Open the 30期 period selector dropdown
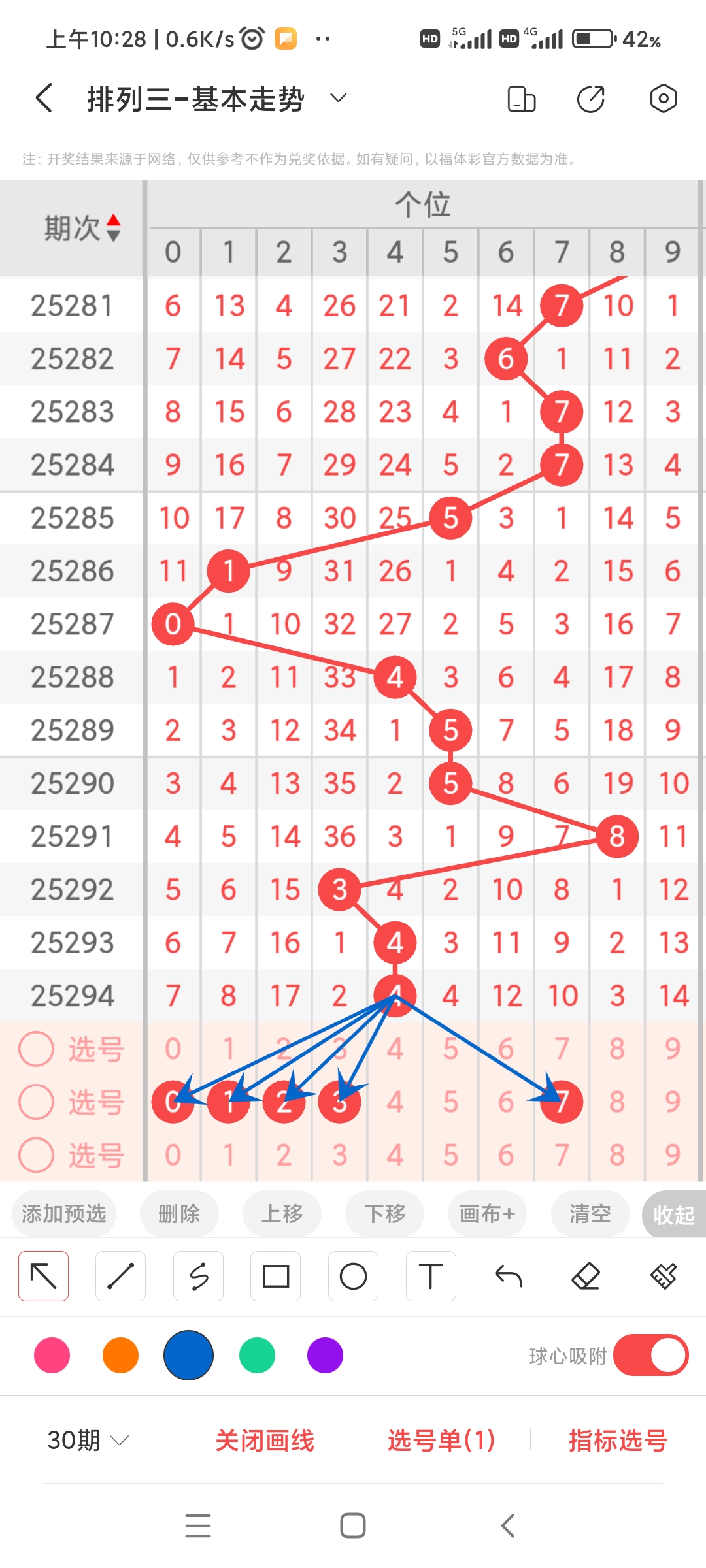The width and height of the screenshot is (706, 1568). [86, 1440]
